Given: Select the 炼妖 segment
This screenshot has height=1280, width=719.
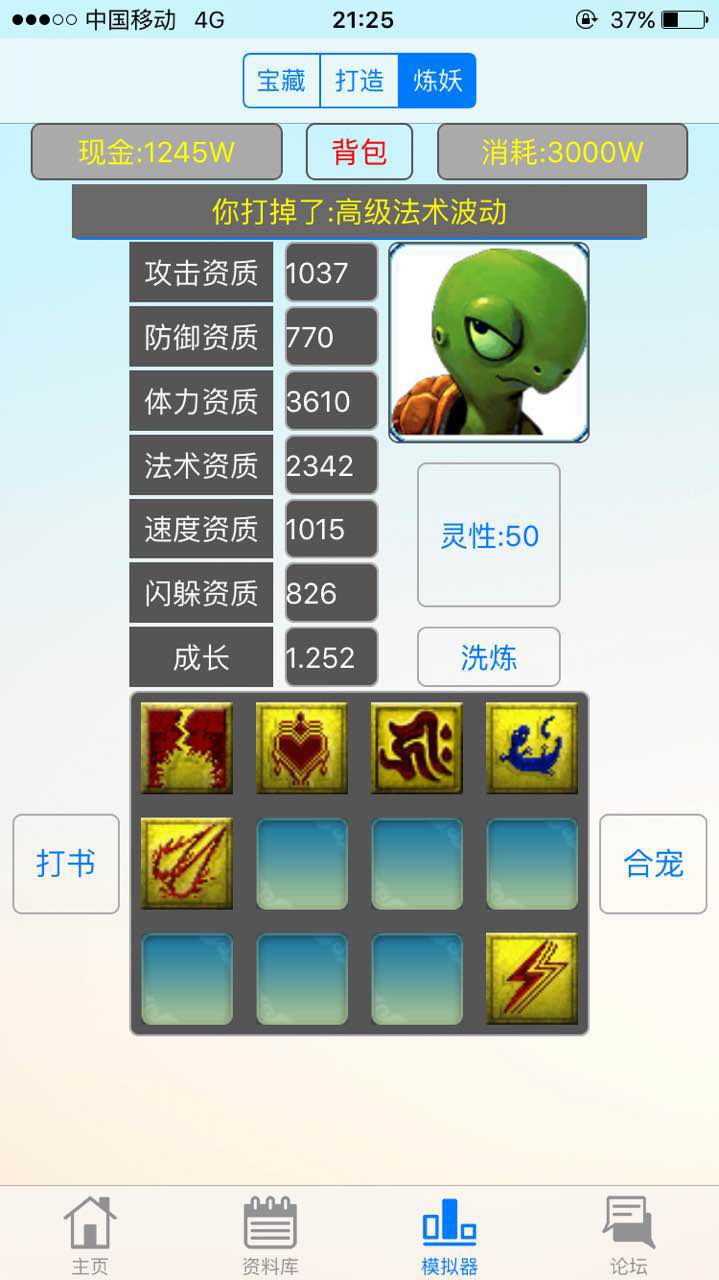Looking at the screenshot, I should 437,81.
